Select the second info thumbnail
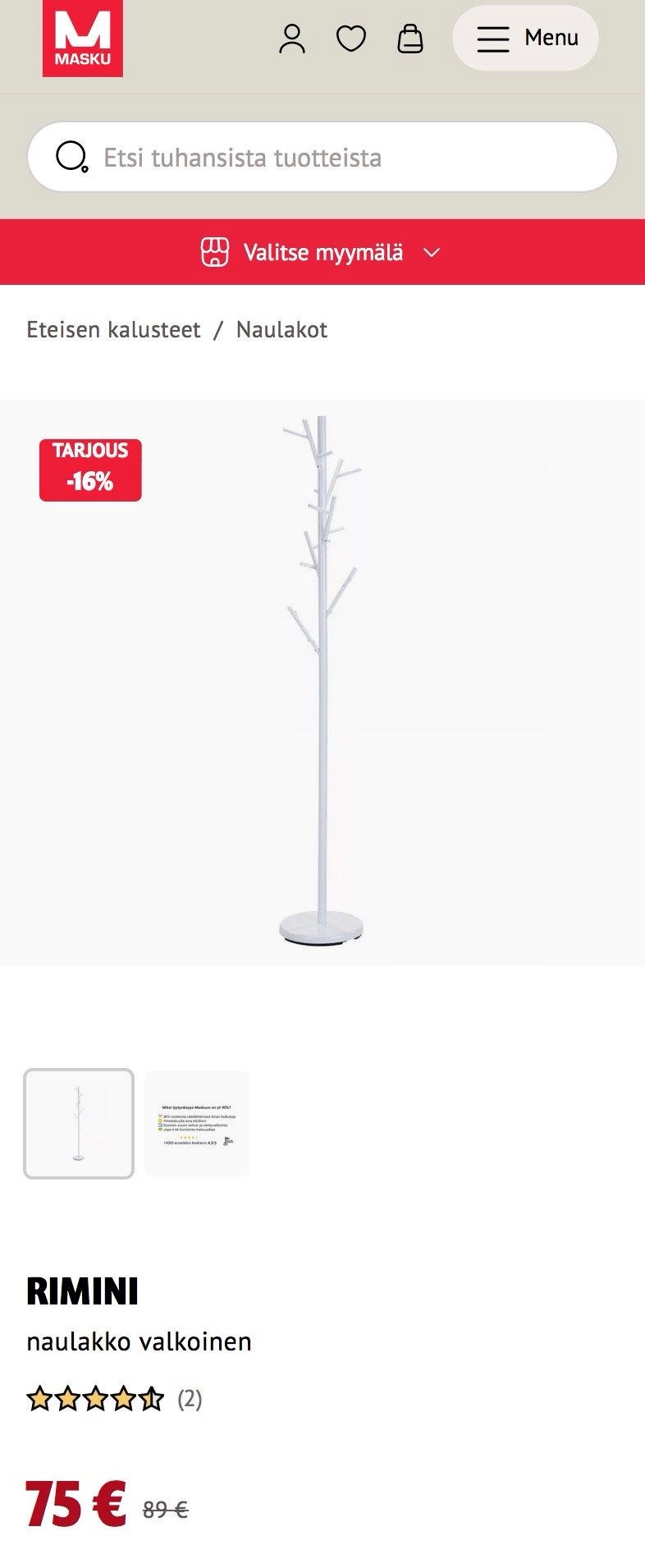This screenshot has width=645, height=1568. pyautogui.click(x=197, y=1123)
